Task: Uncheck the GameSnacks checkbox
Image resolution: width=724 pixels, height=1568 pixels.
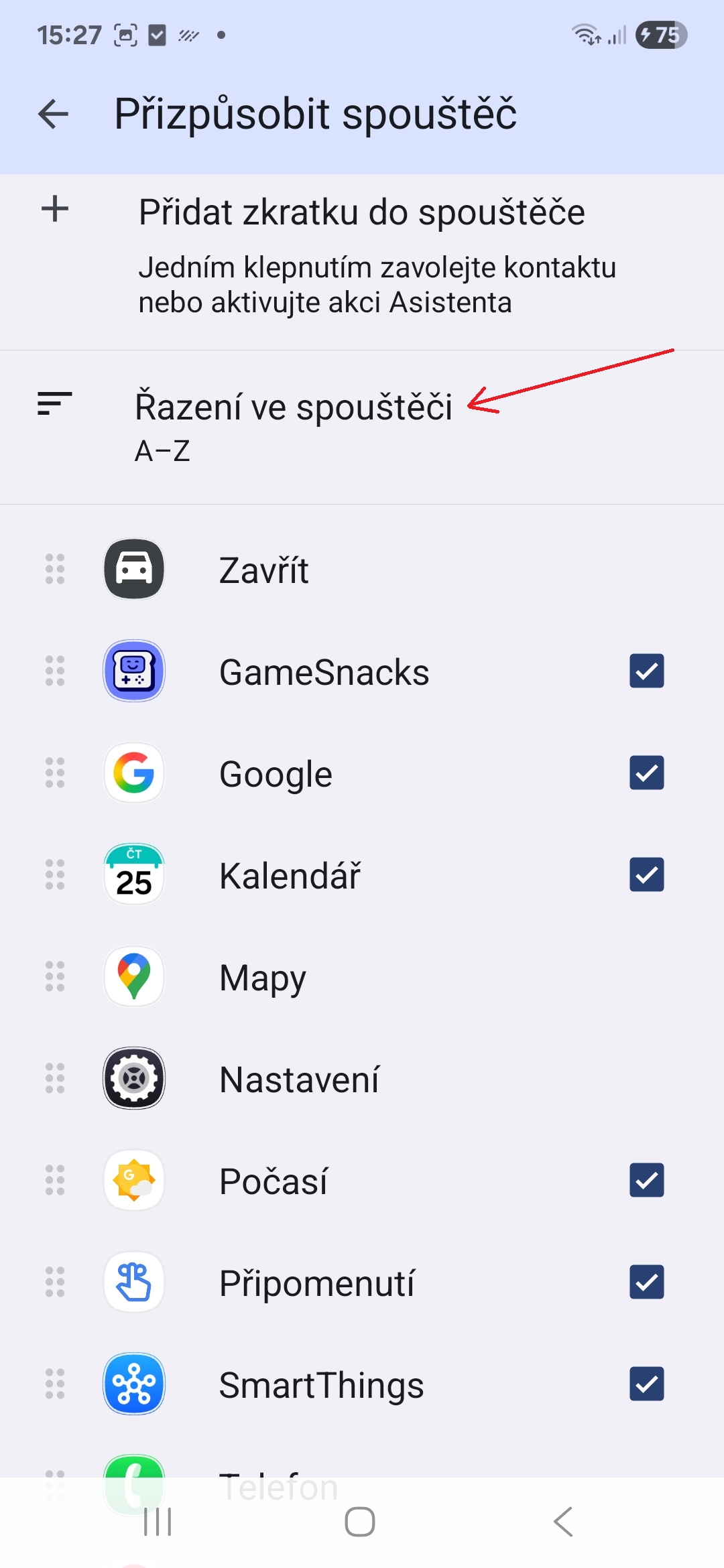Action: point(647,672)
